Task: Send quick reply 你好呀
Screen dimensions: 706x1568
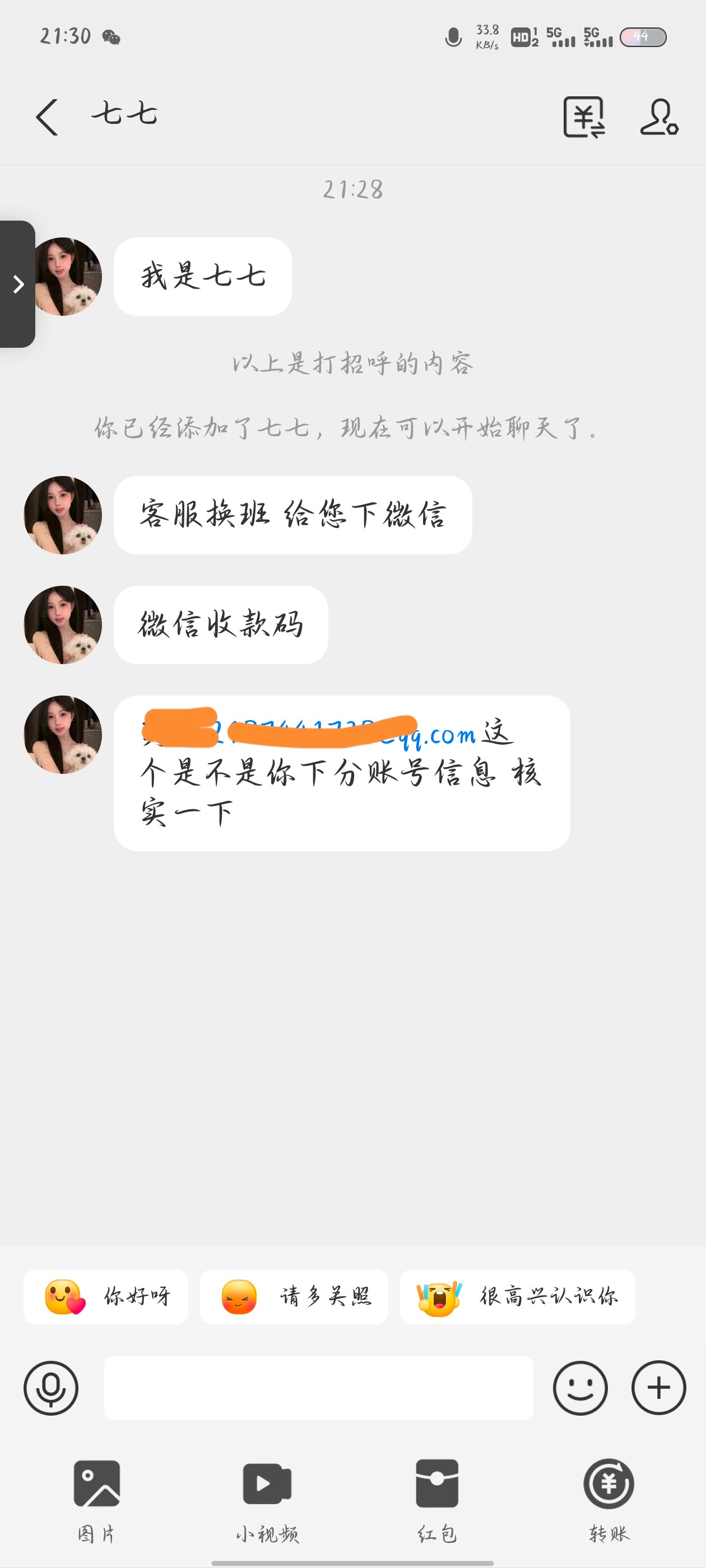Action: coord(106,1296)
